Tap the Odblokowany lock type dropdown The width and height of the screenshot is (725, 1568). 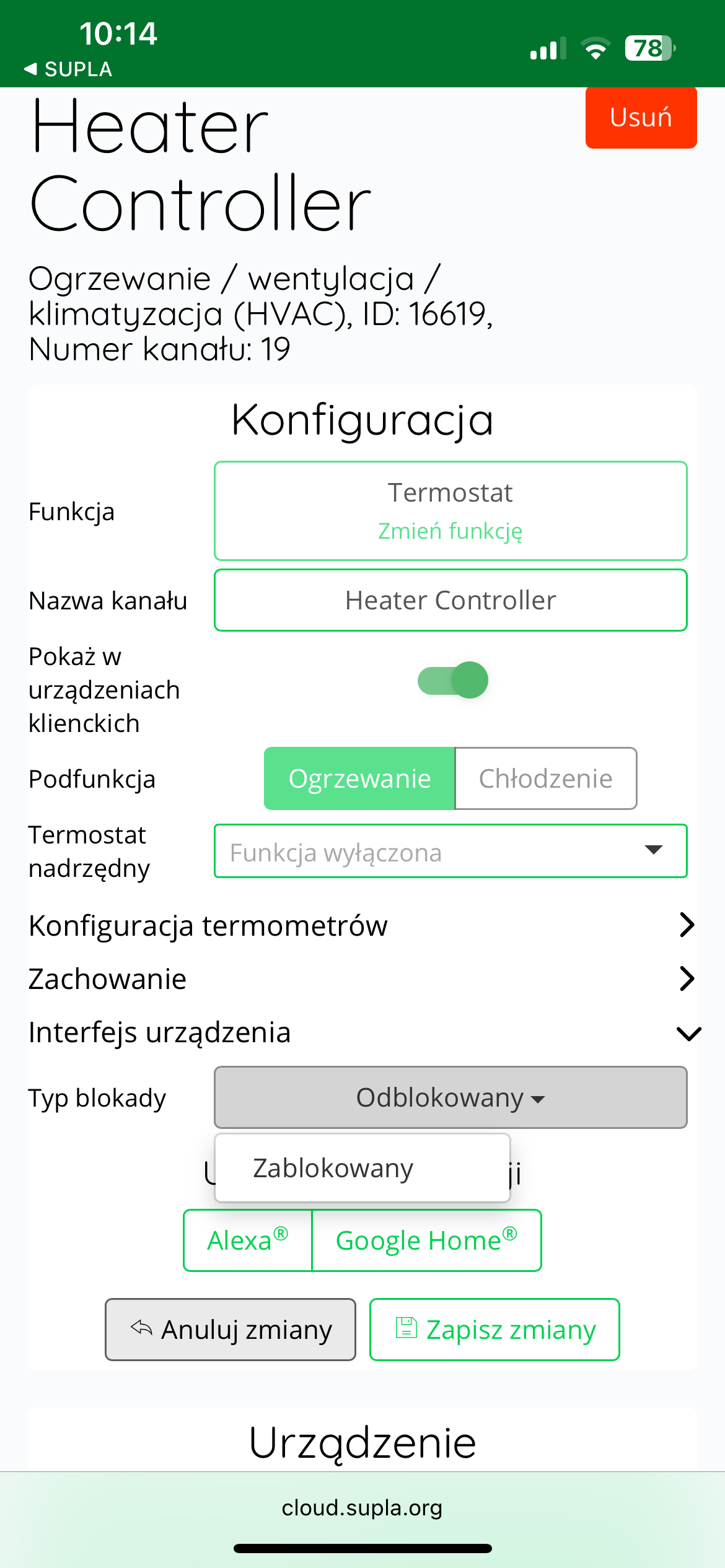(450, 1097)
